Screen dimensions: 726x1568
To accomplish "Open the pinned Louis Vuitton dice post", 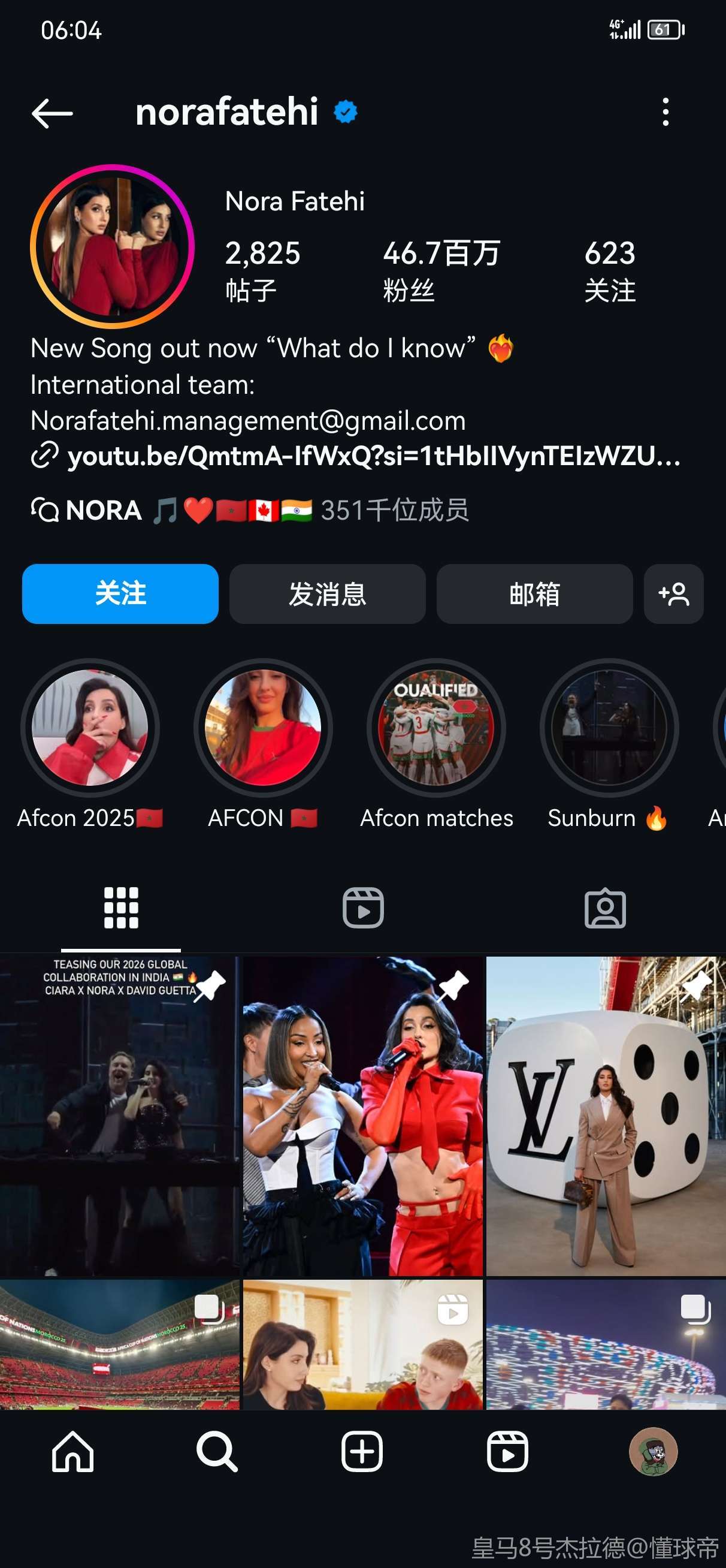I will 606,1115.
